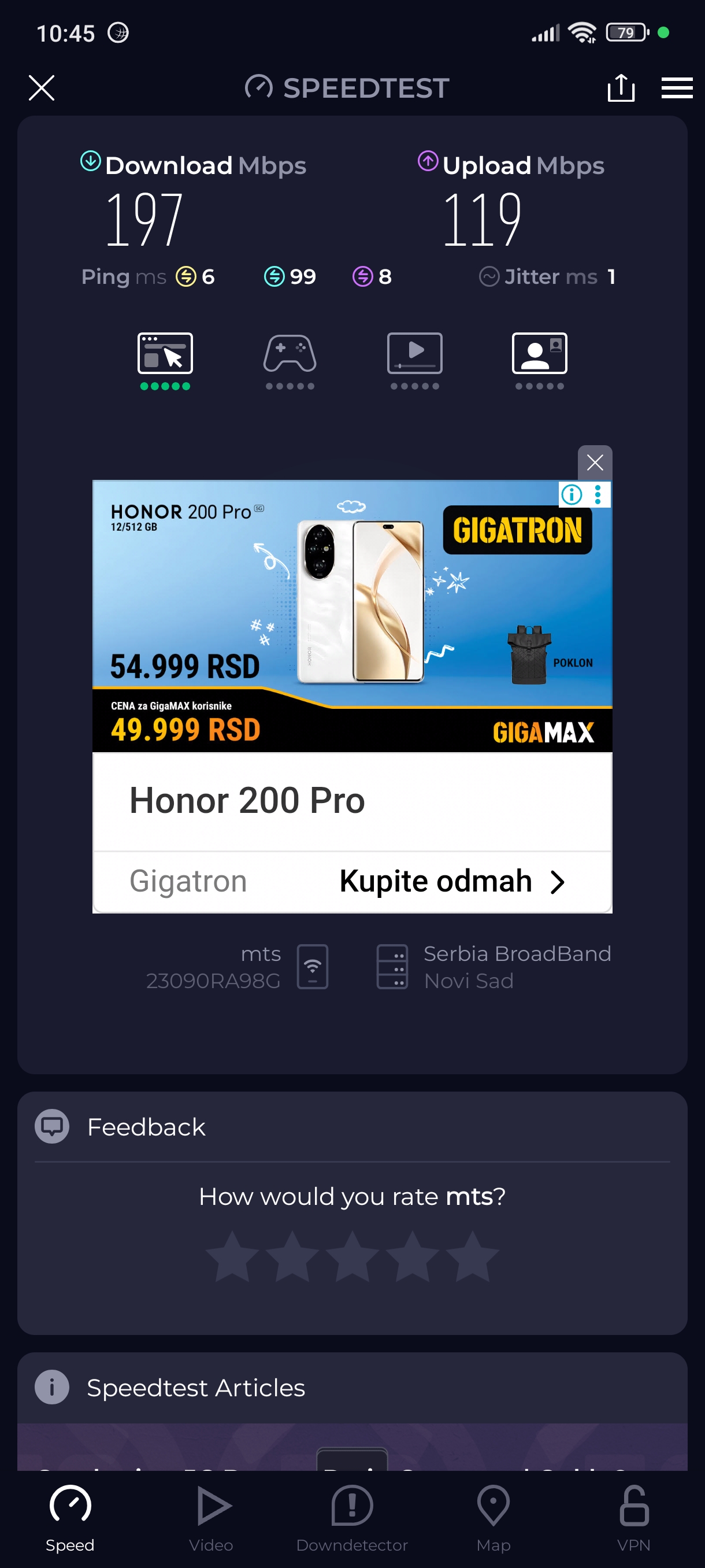The width and height of the screenshot is (705, 1568).
Task: Rate mts five stars
Action: [x=472, y=1257]
